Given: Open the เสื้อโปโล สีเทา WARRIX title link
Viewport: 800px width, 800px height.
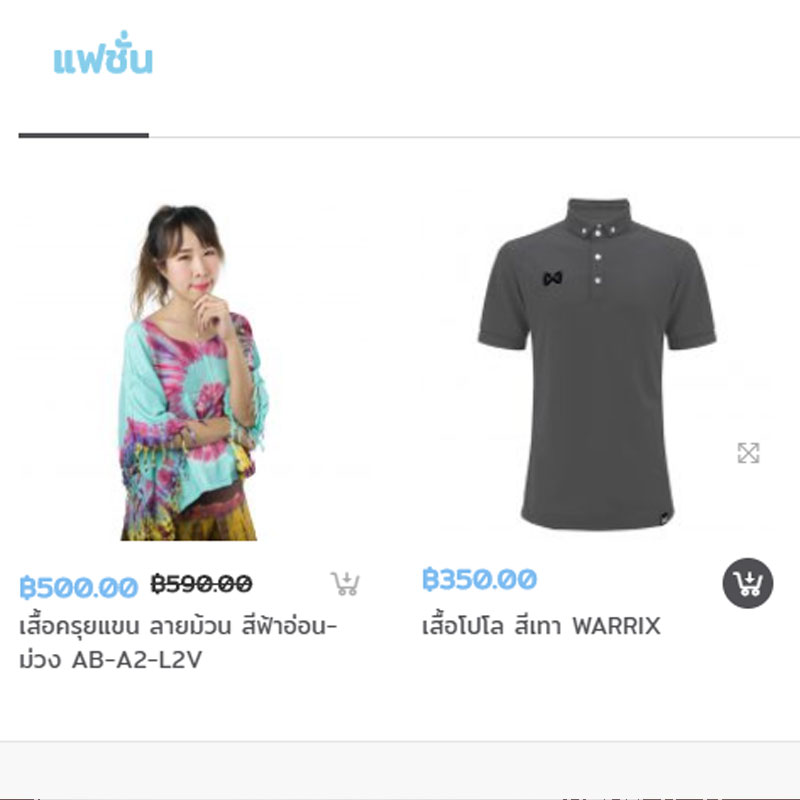Looking at the screenshot, I should click(x=541, y=627).
